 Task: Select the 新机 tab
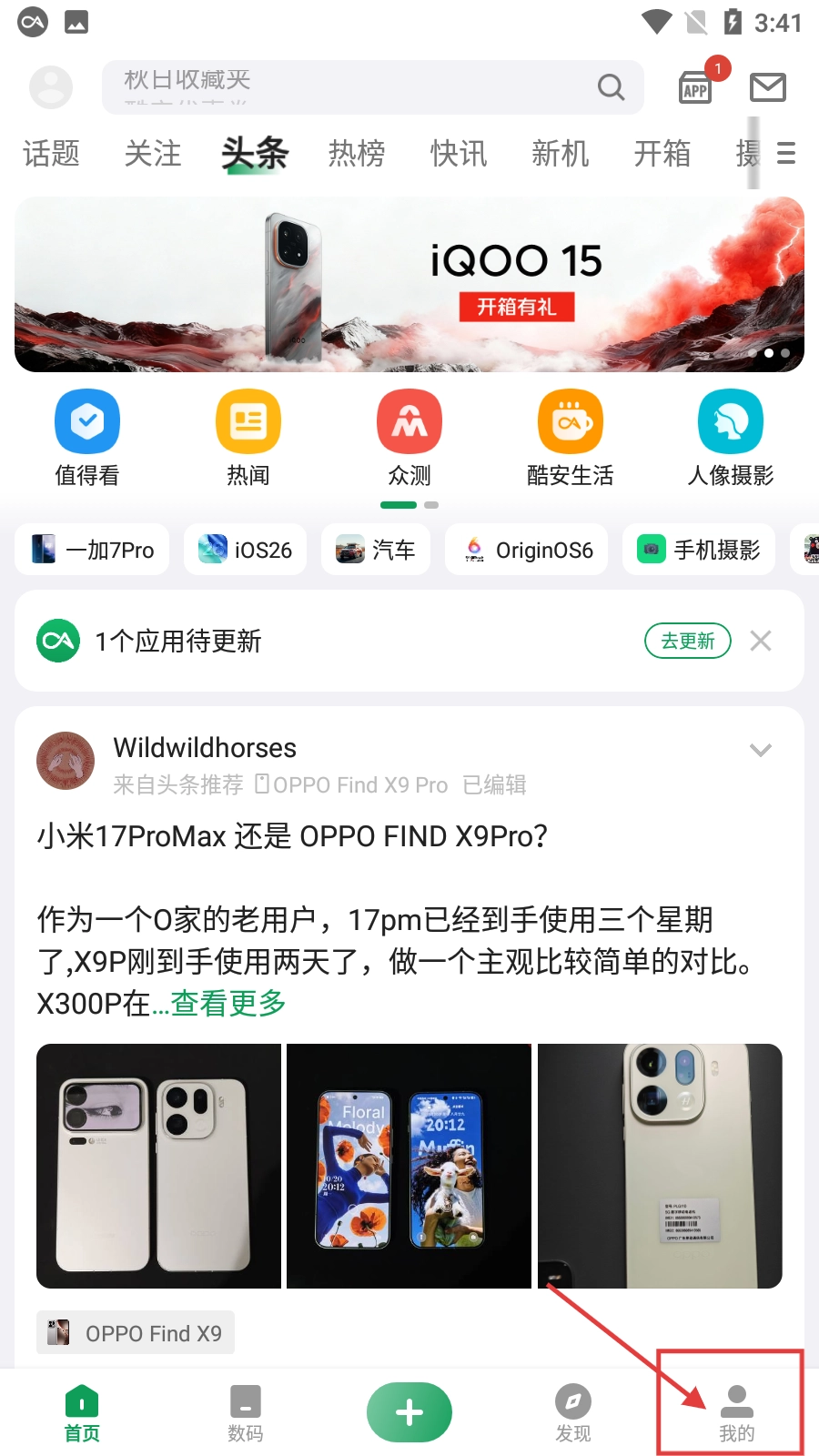tap(561, 153)
